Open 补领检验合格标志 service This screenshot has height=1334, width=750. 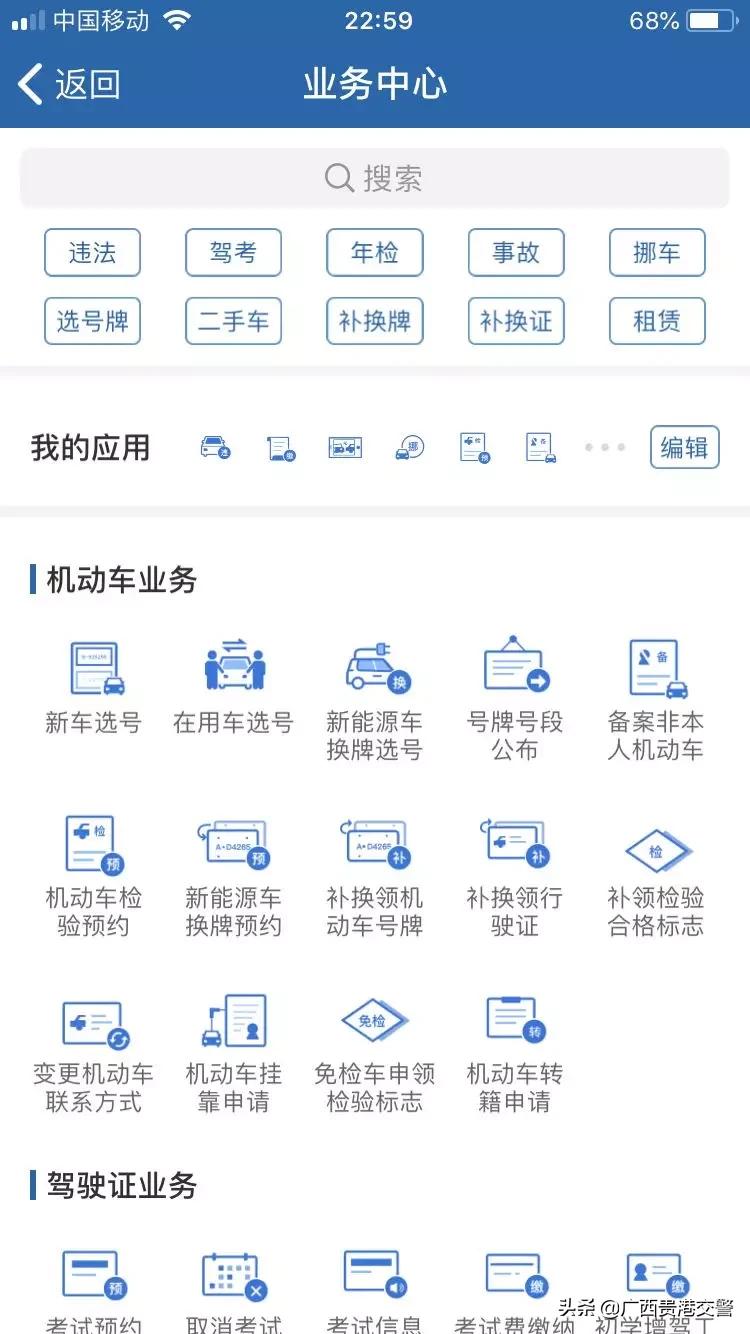[x=656, y=855]
